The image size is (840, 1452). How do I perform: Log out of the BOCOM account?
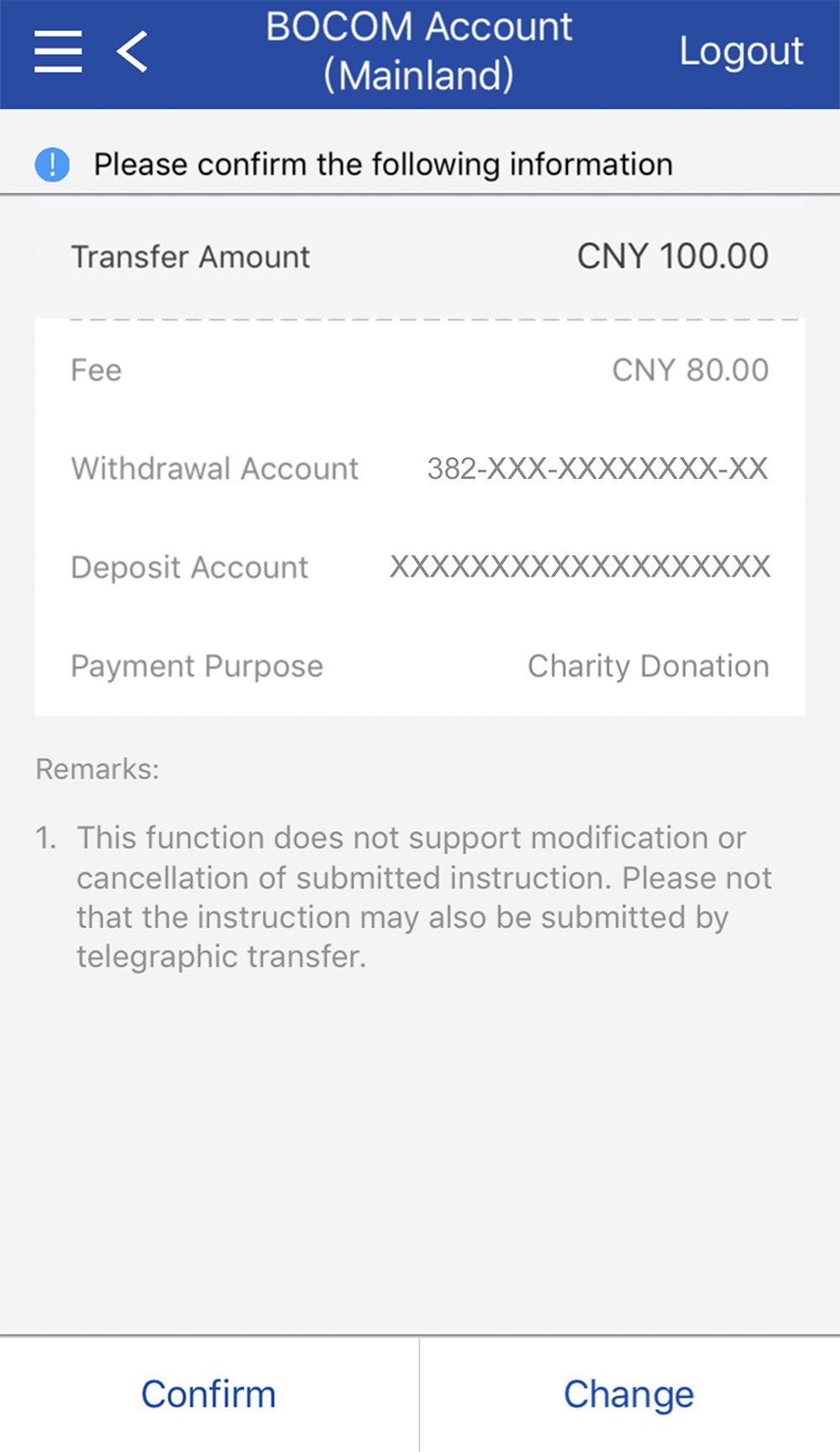pyautogui.click(x=741, y=52)
